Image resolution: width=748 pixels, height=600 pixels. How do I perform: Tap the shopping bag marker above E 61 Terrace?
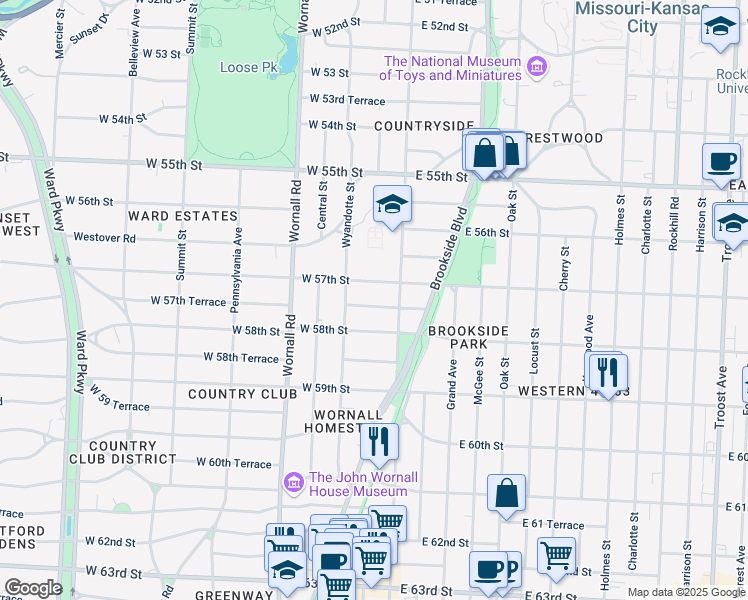(507, 493)
